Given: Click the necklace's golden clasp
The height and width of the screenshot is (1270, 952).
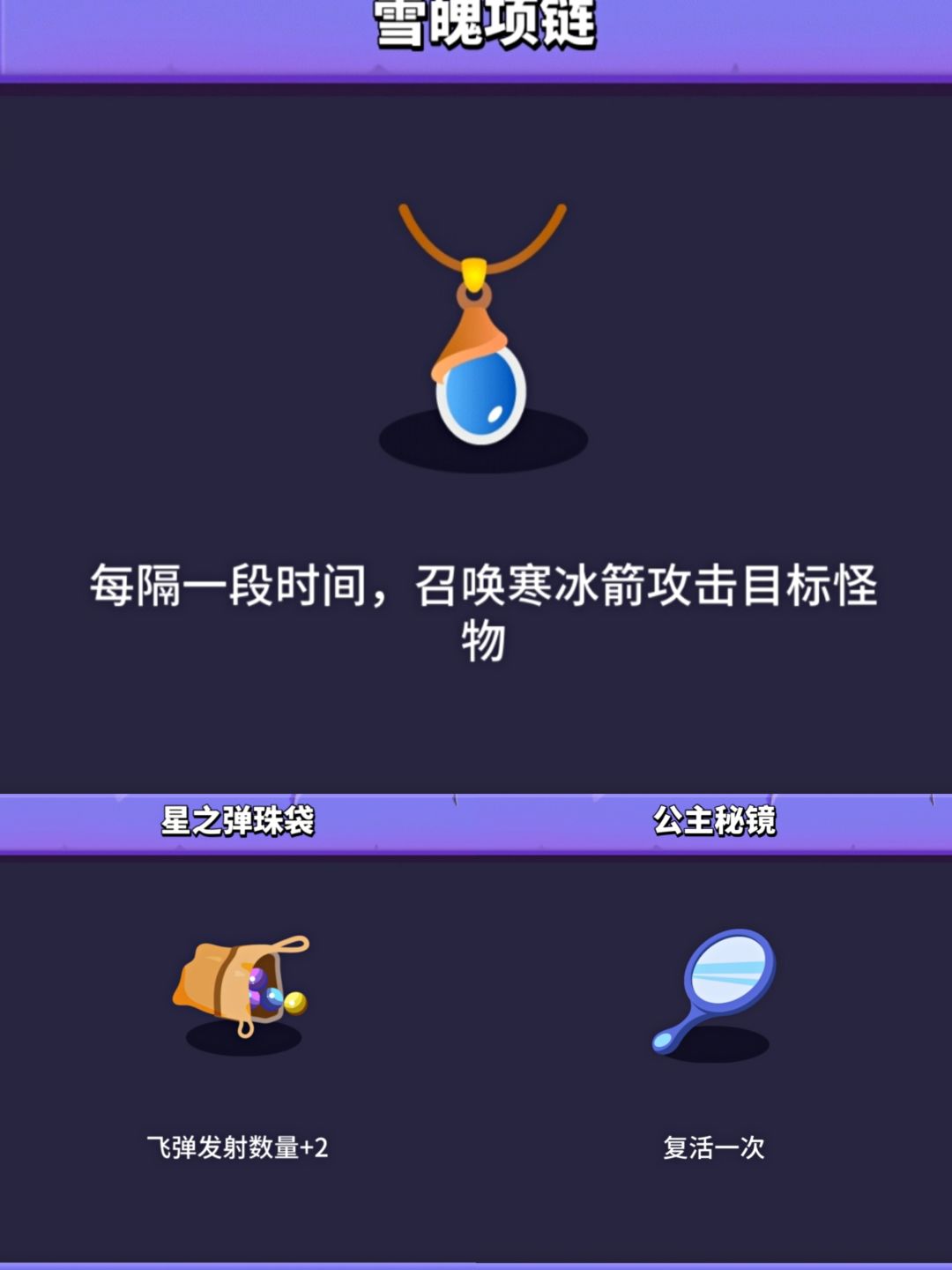Looking at the screenshot, I should [473, 273].
